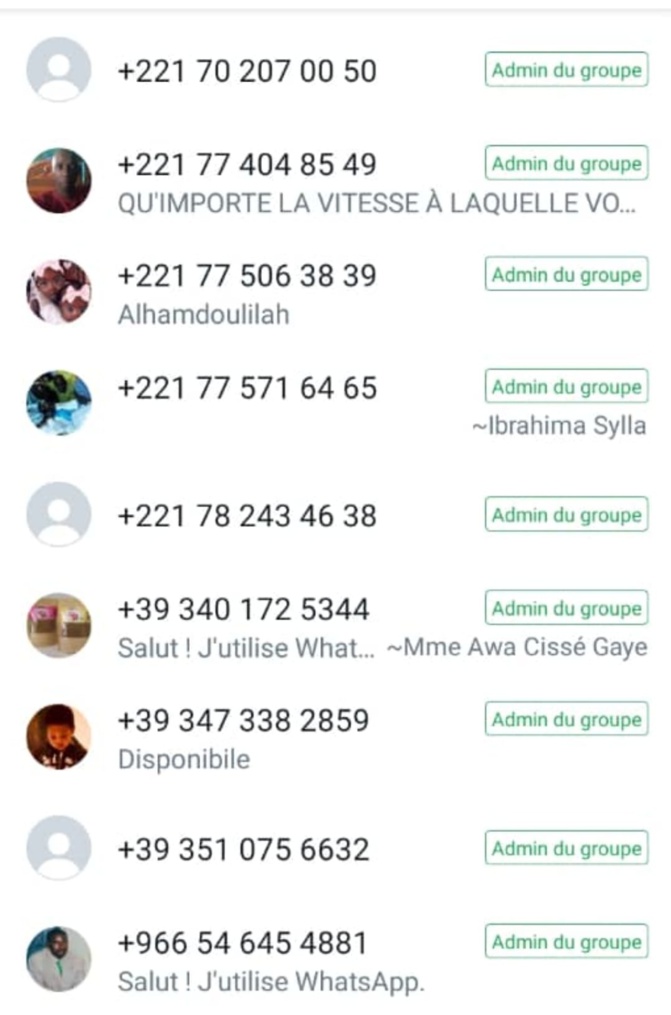Open participant +221 70 207 00 50
Viewport: 671px width, 1015px height.
247,71
